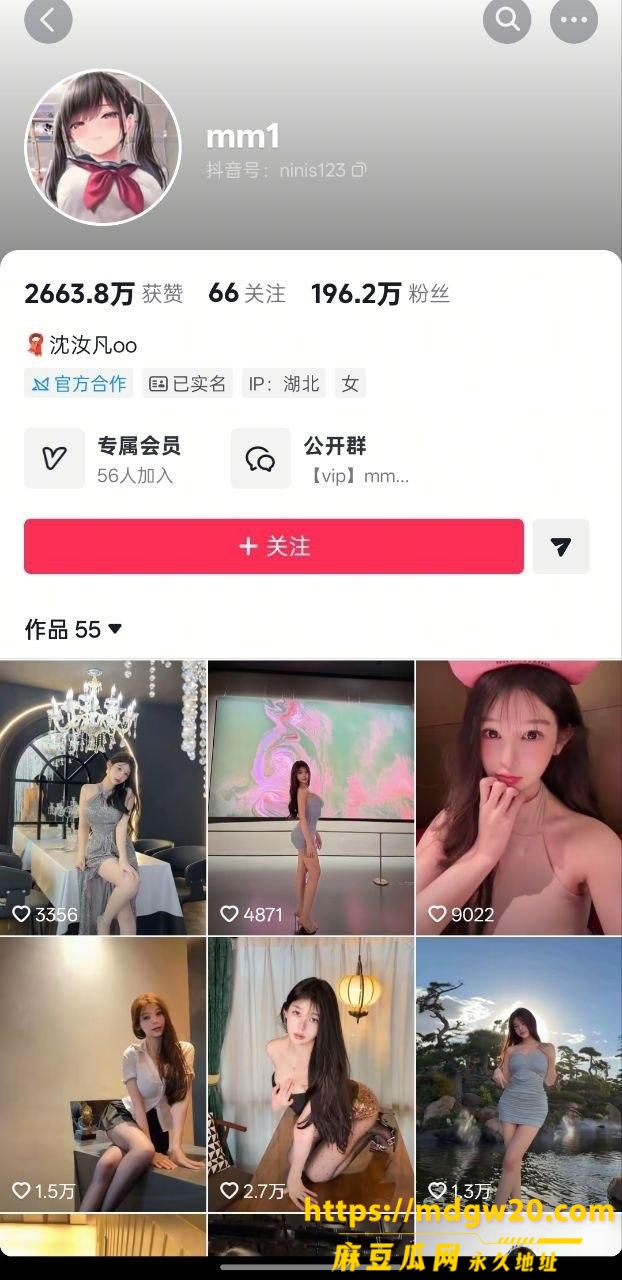
Task: Open the search icon in the header
Action: tap(507, 19)
